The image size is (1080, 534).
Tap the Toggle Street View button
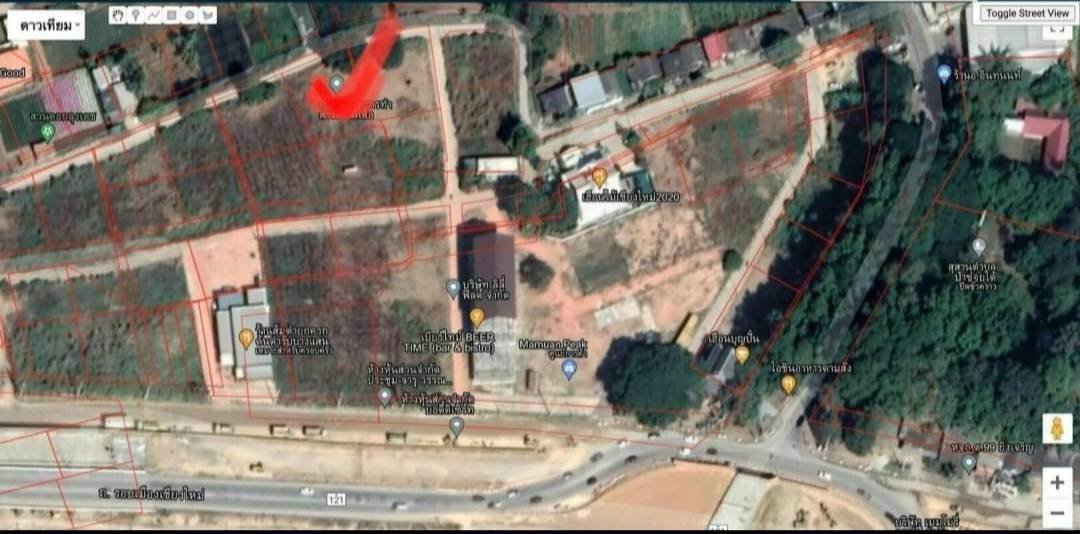click(1025, 13)
